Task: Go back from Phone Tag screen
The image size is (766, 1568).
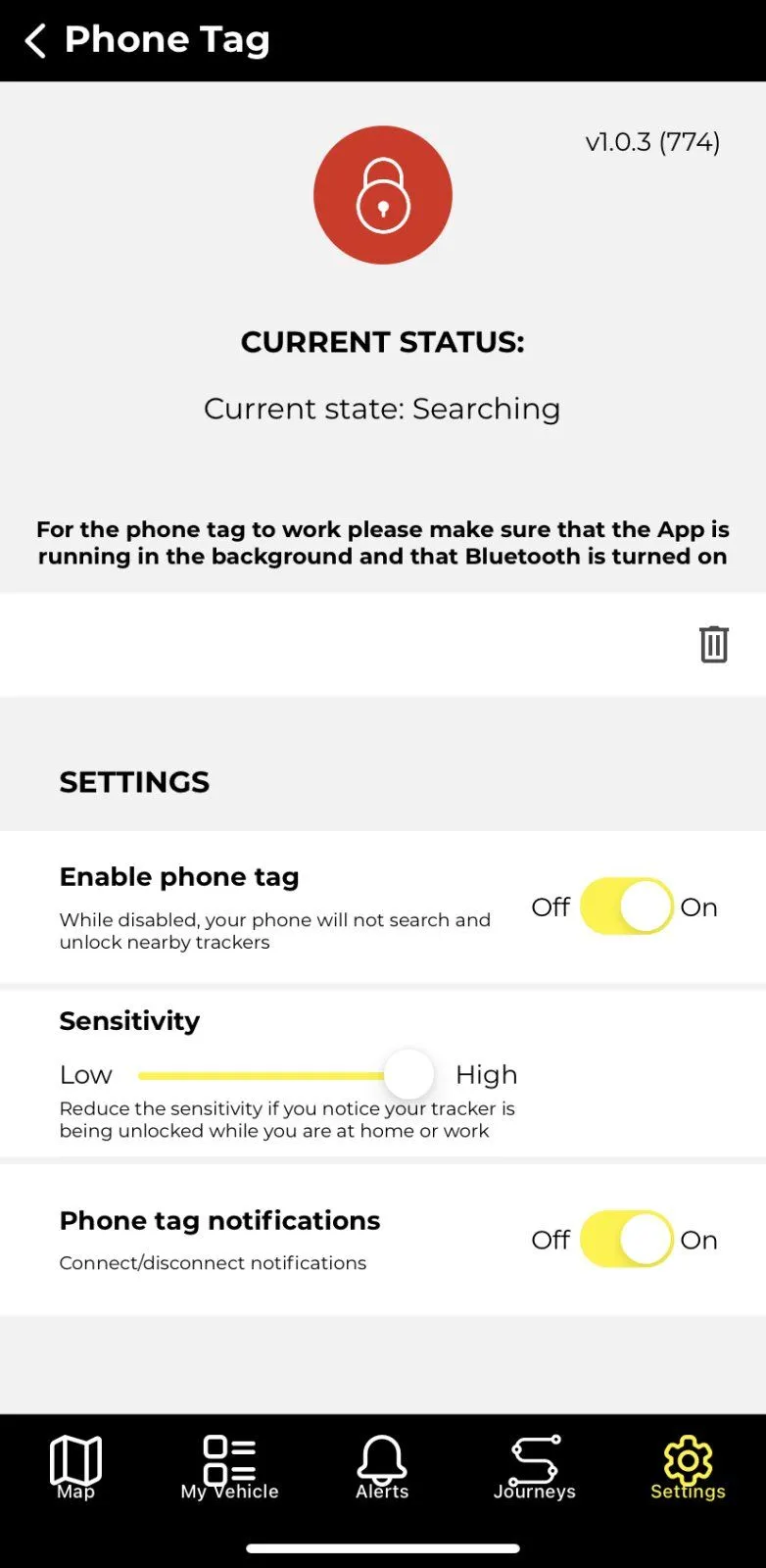Action: pos(35,41)
